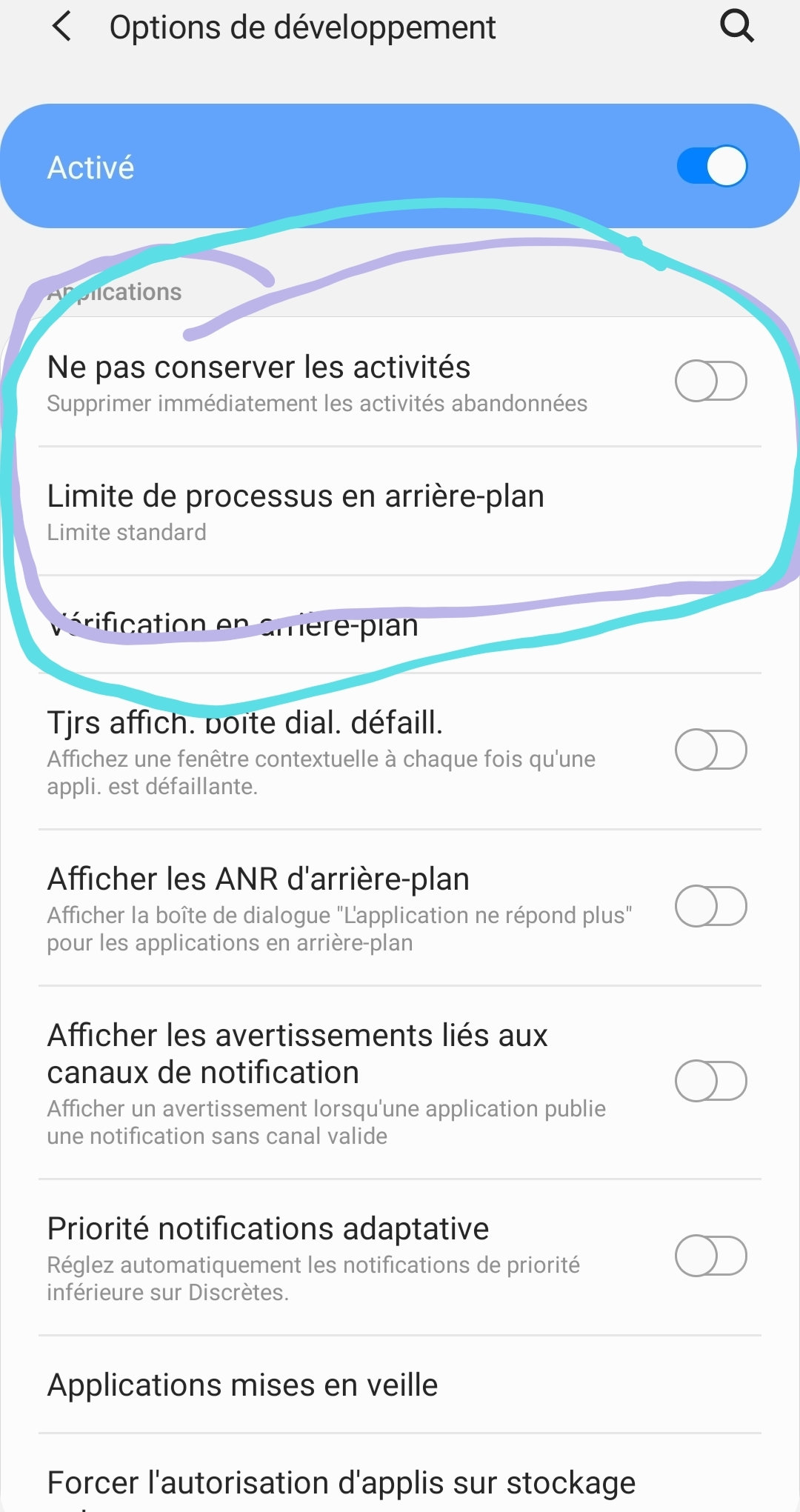
Task: Turn on notification channel warnings switch
Action: point(710,1082)
